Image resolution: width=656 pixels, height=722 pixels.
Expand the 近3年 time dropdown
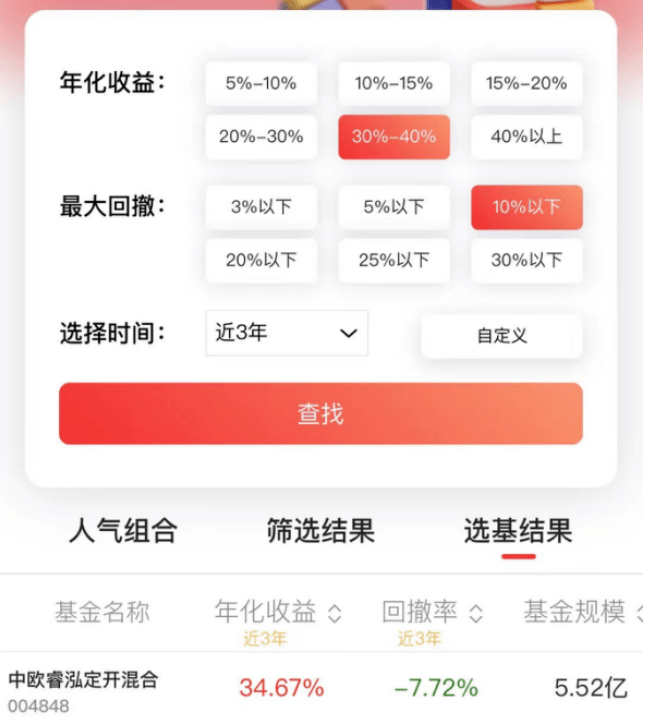[287, 333]
